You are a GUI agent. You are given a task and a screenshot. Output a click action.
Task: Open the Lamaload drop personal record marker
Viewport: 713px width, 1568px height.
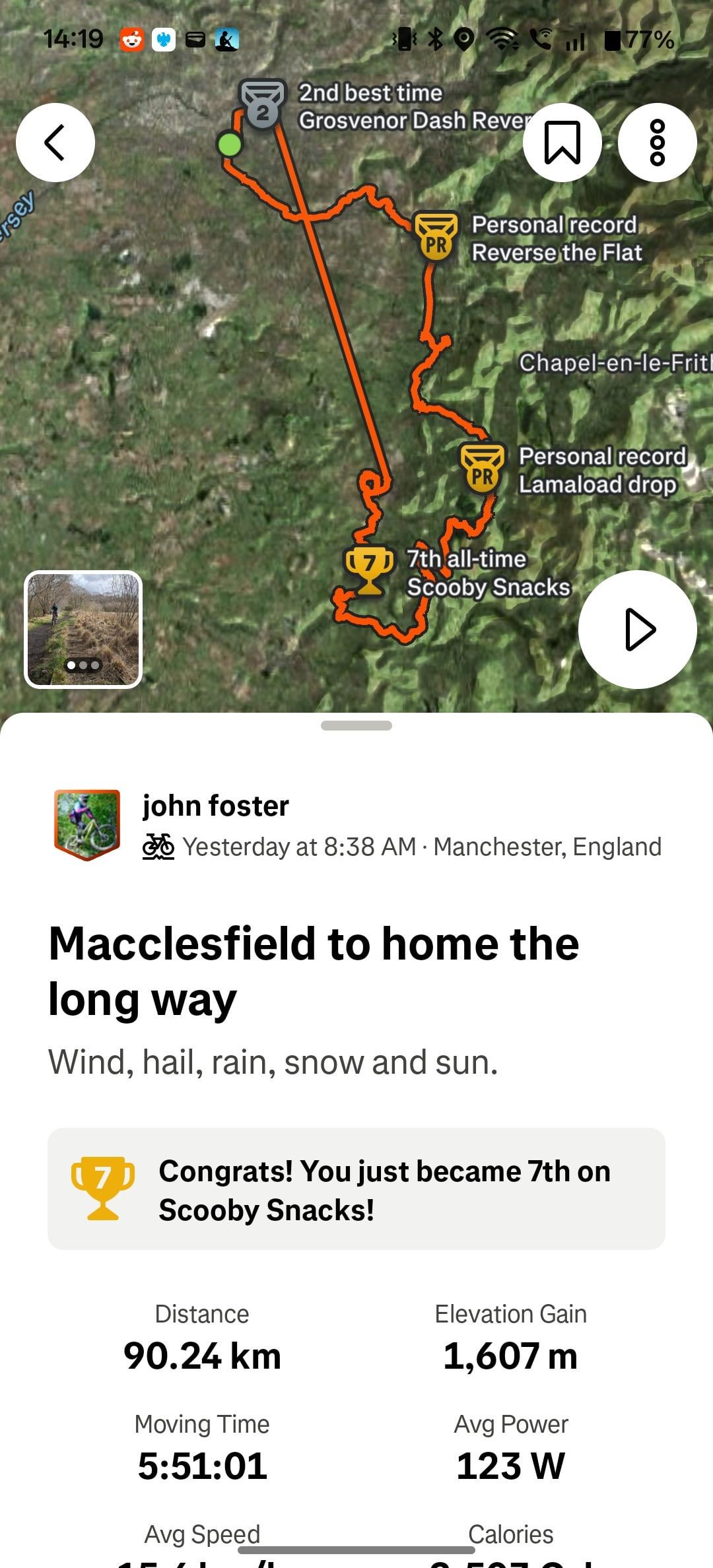(x=482, y=469)
